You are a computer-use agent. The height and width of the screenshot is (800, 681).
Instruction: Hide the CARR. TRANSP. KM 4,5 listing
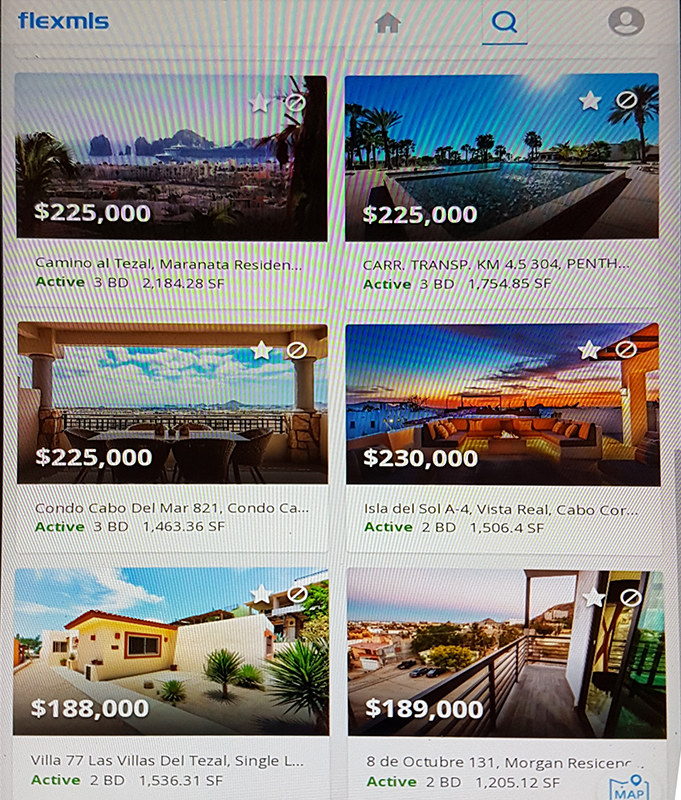click(626, 100)
